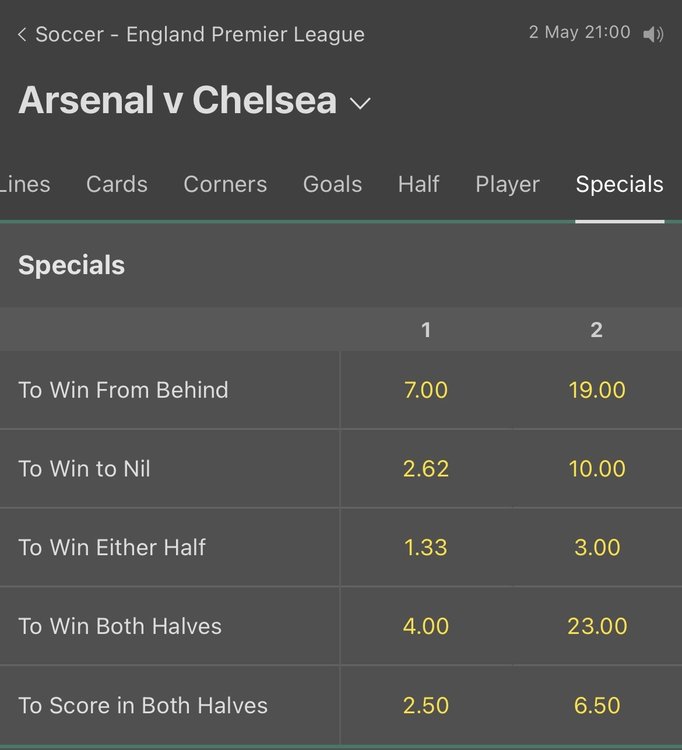Pick Chelsea To Win Either Half at 3.00

click(x=597, y=548)
